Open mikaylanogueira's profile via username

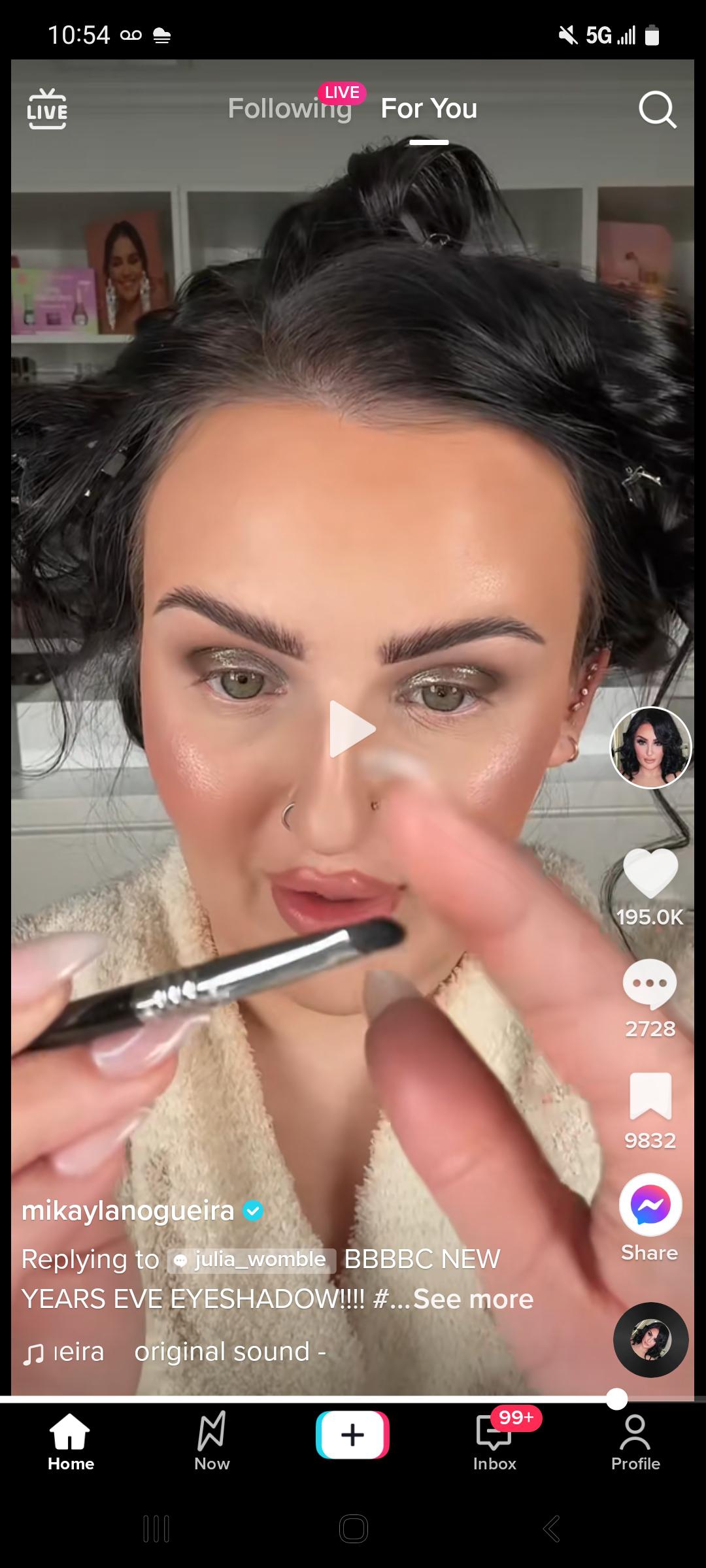pos(128,1212)
